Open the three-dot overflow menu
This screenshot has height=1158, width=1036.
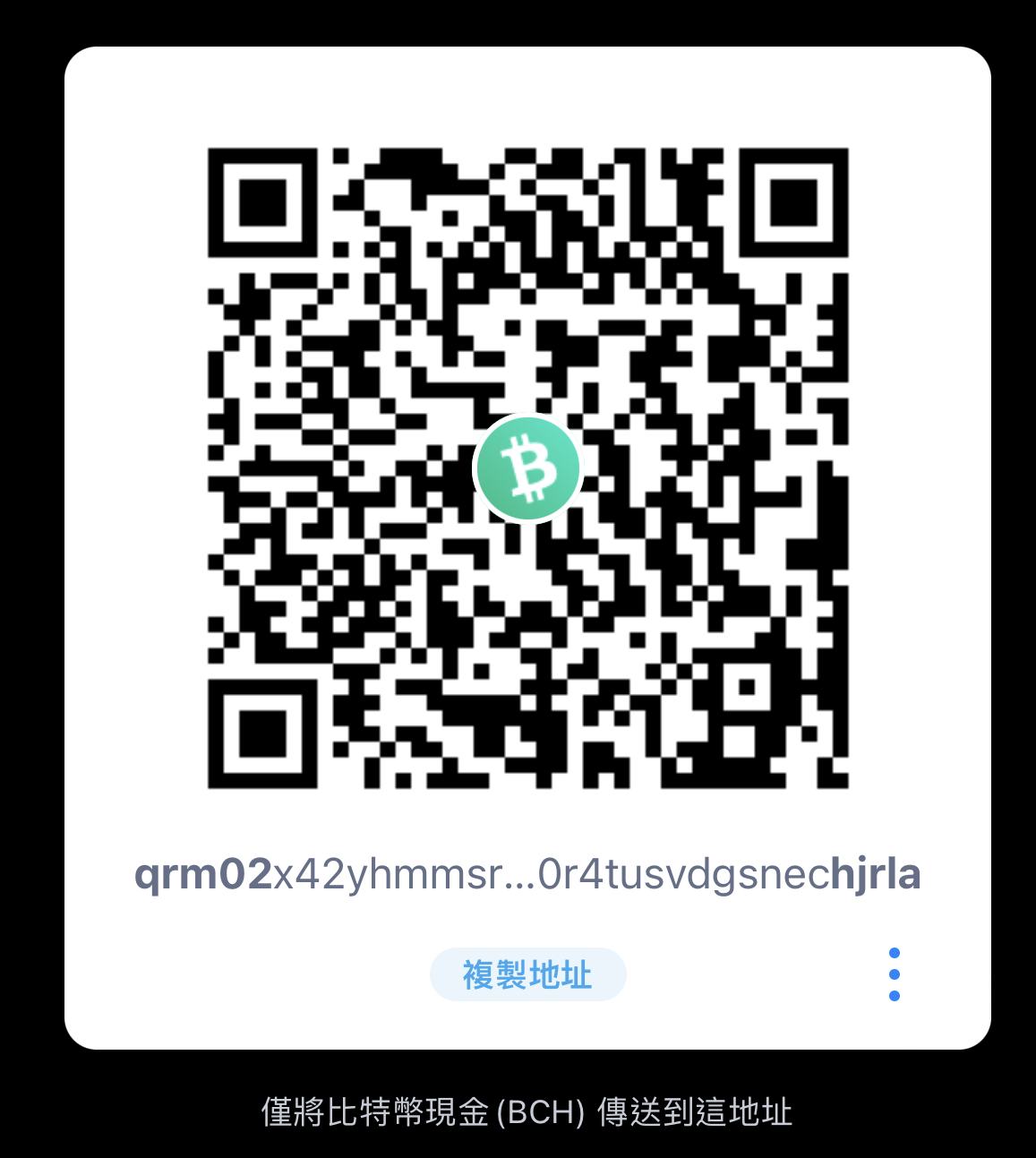(894, 974)
